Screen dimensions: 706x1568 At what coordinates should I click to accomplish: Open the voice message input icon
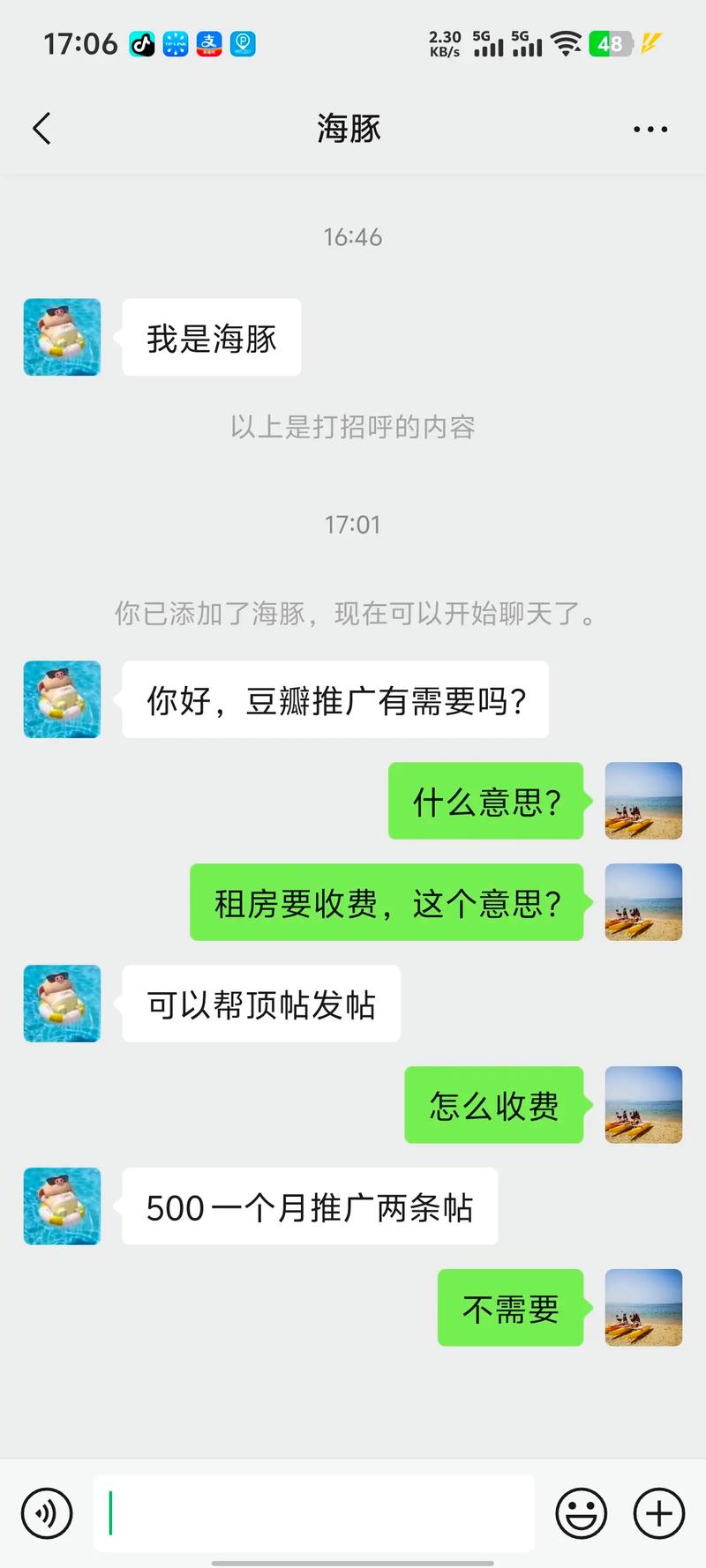pos(47,1513)
